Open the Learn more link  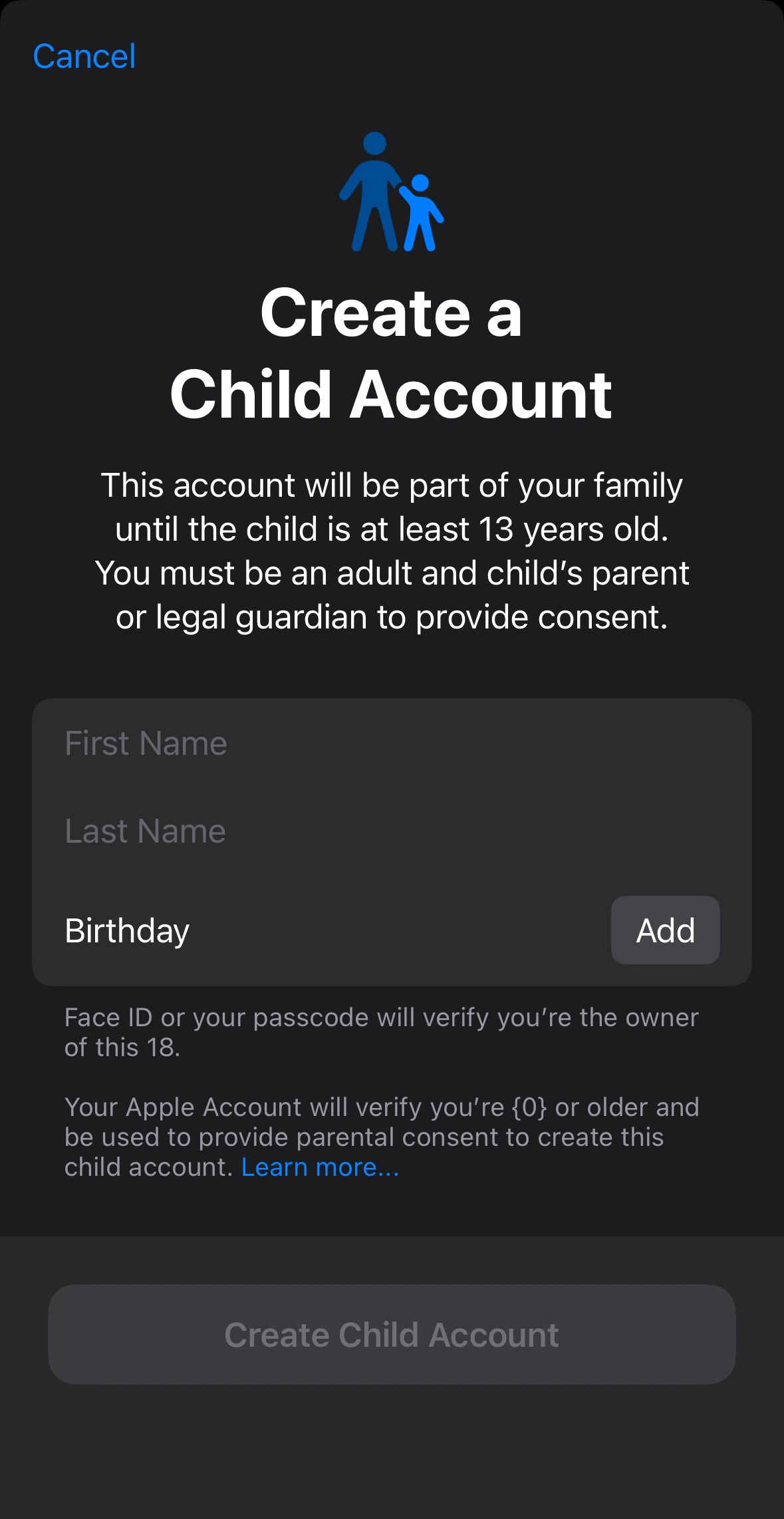click(x=320, y=1168)
